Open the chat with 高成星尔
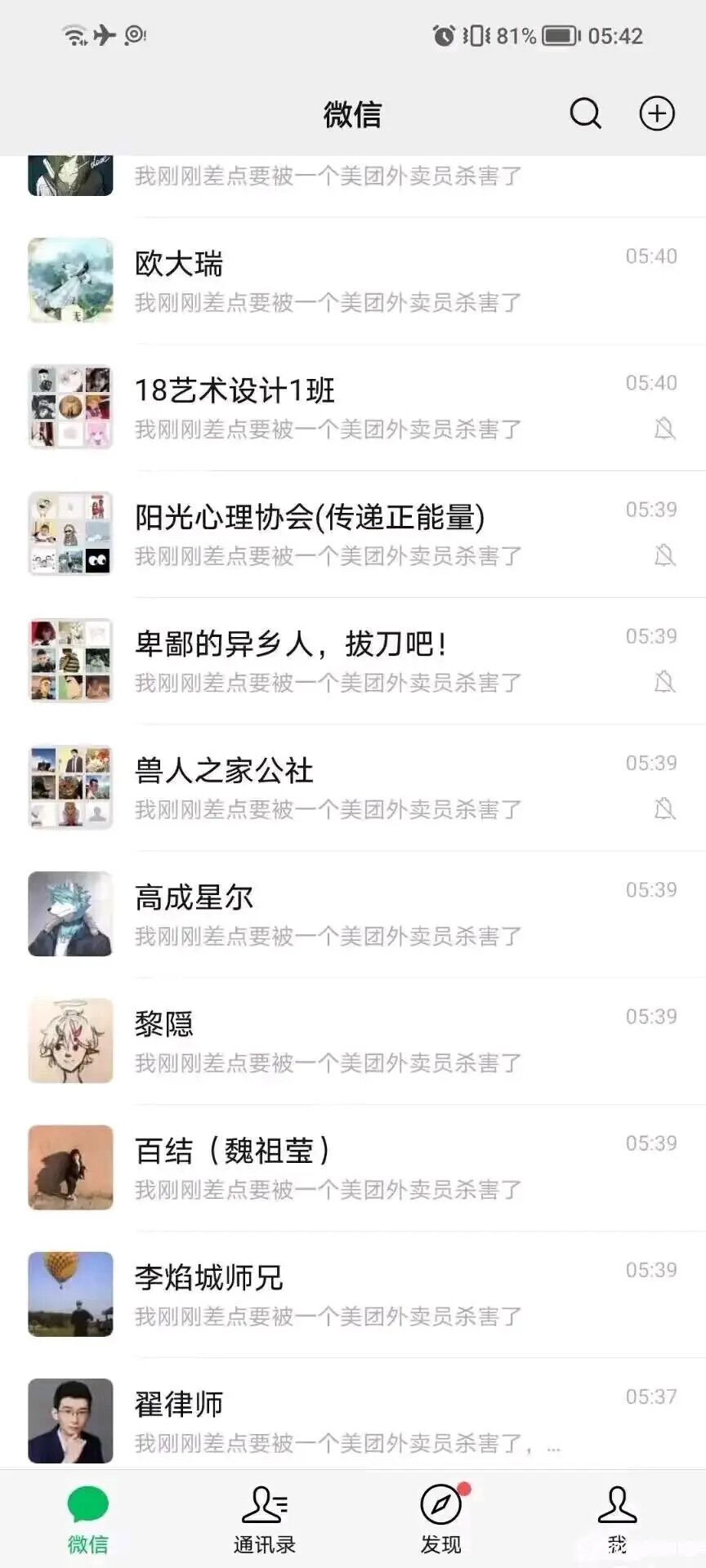The height and width of the screenshot is (1568, 706). pyautogui.click(x=353, y=914)
